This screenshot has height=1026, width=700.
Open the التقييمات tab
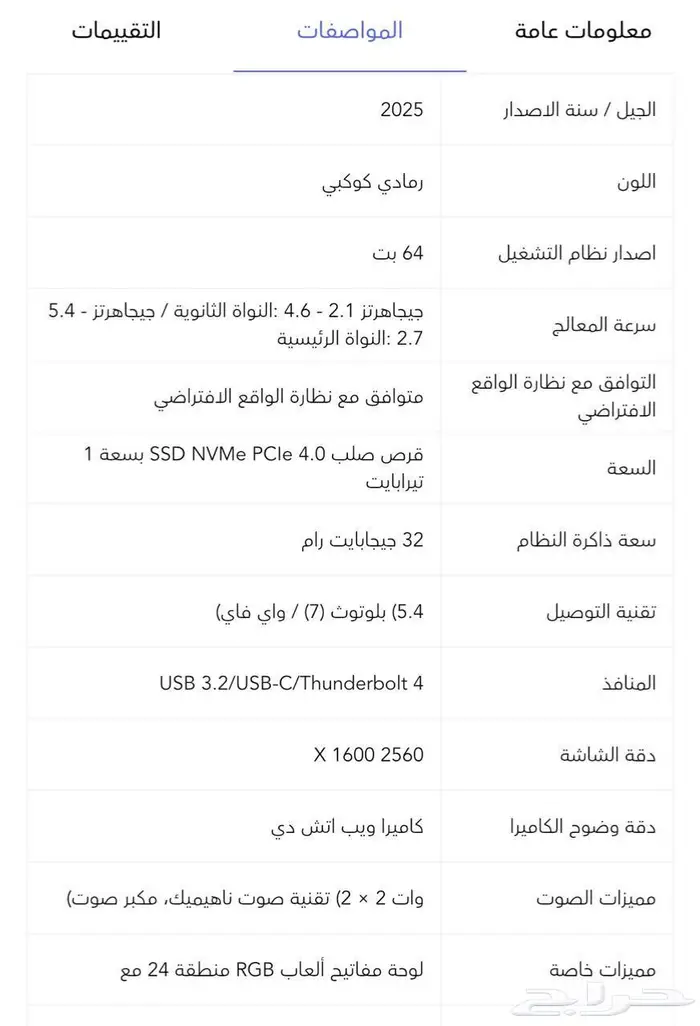click(x=116, y=31)
